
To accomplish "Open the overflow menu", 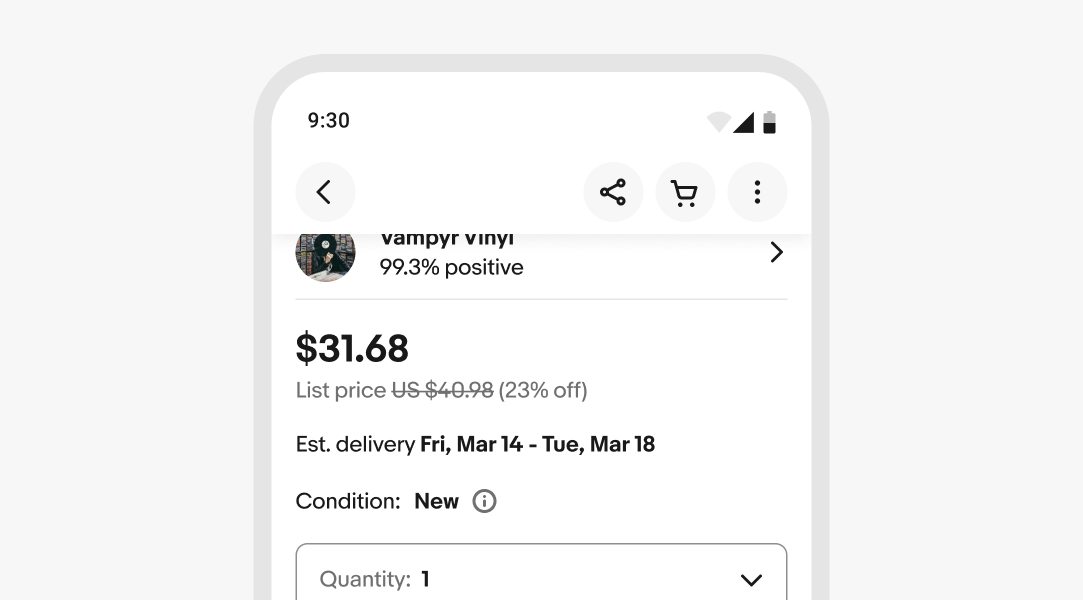I will coord(757,192).
